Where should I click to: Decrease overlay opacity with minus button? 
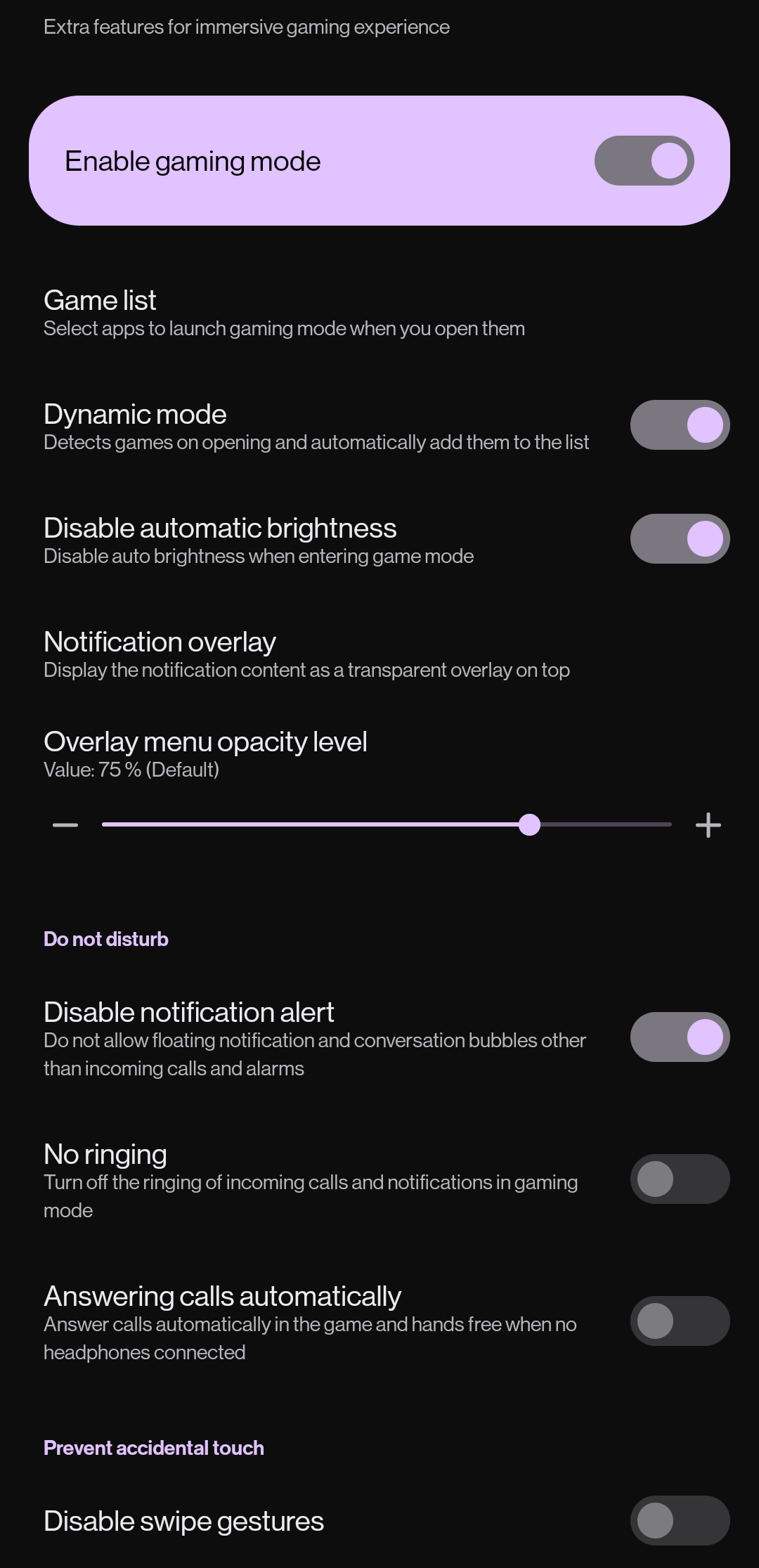(65, 825)
